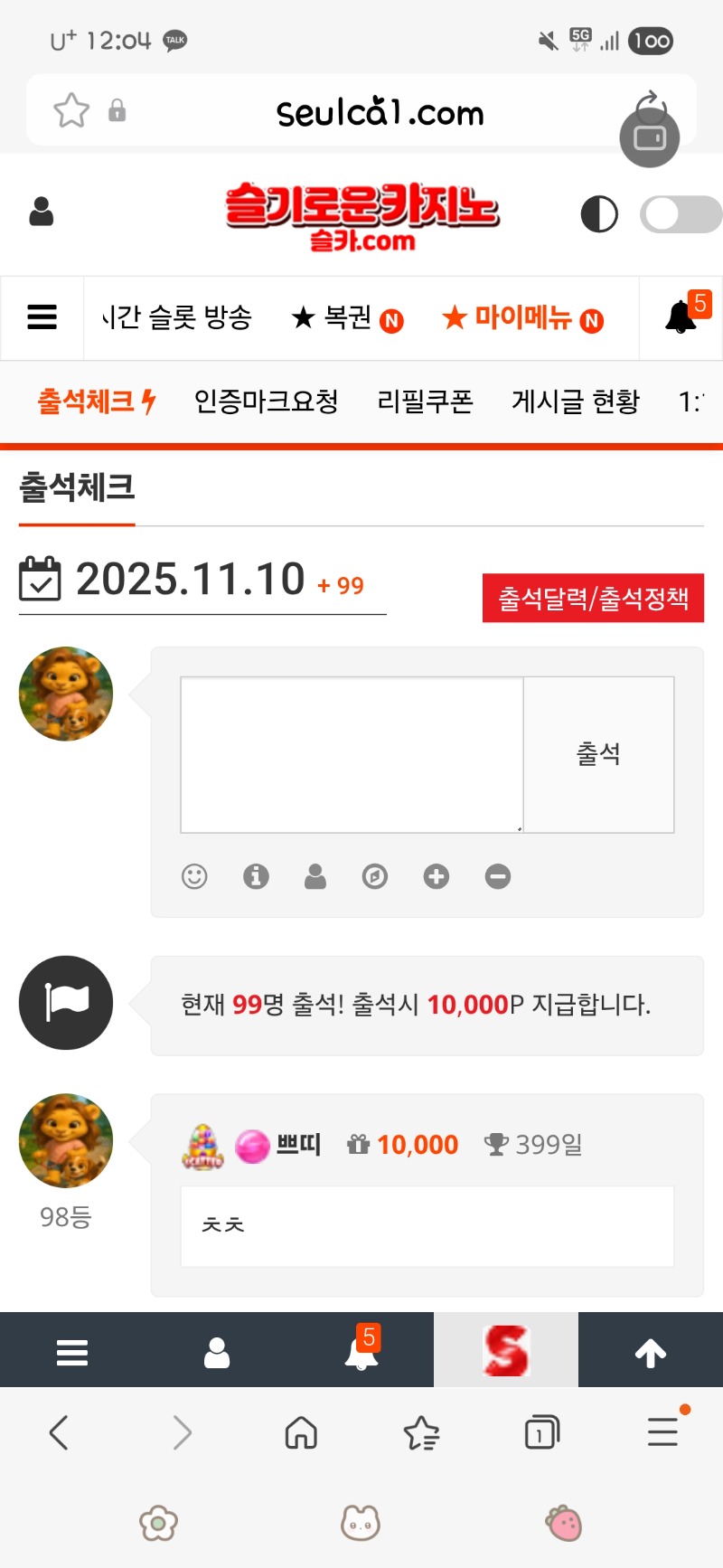Open the emoji smiley picker

(194, 876)
